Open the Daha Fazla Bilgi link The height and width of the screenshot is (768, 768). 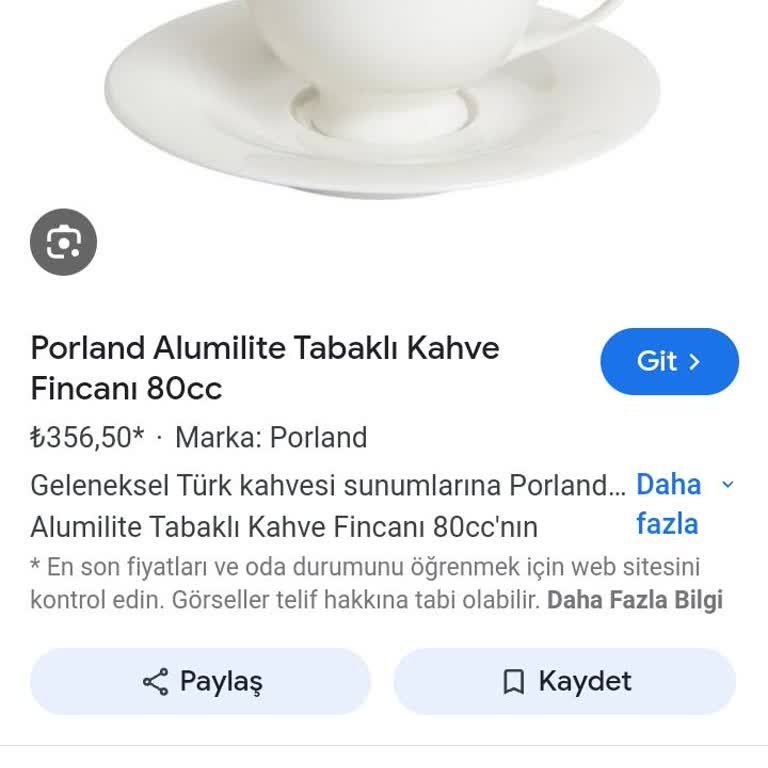pyautogui.click(x=634, y=601)
